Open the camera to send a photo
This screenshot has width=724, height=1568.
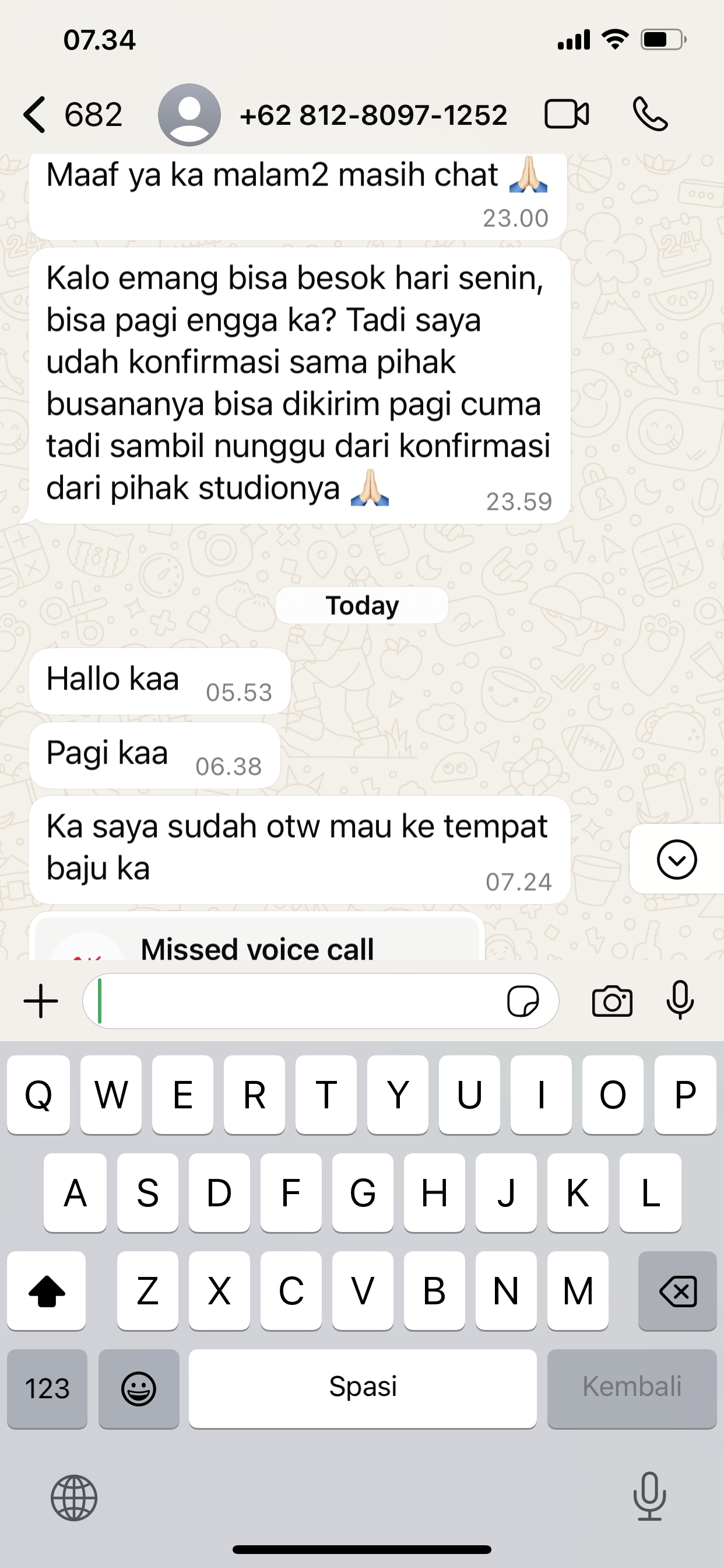(x=612, y=1002)
